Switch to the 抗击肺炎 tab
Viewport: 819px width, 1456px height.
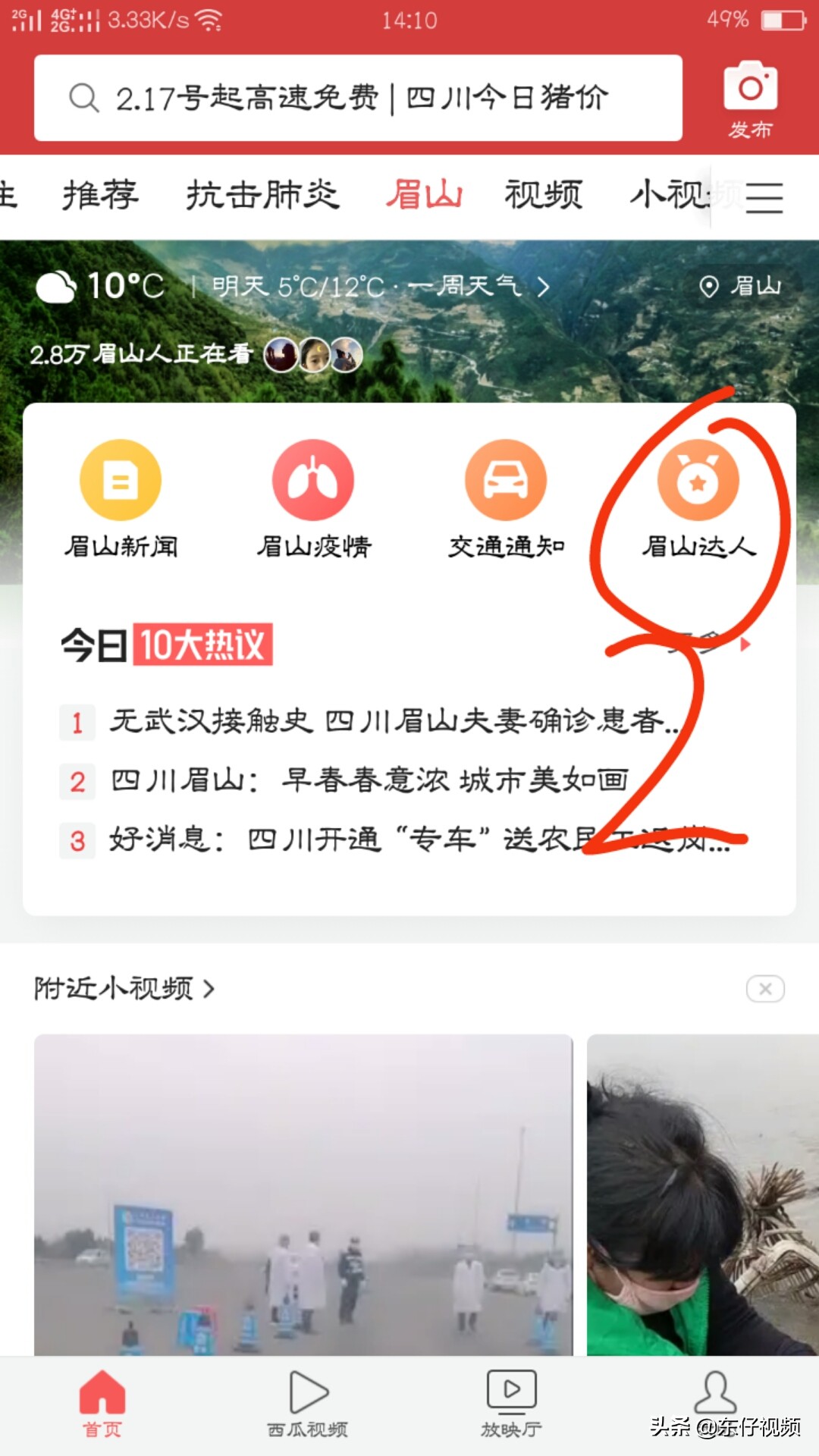[x=262, y=195]
